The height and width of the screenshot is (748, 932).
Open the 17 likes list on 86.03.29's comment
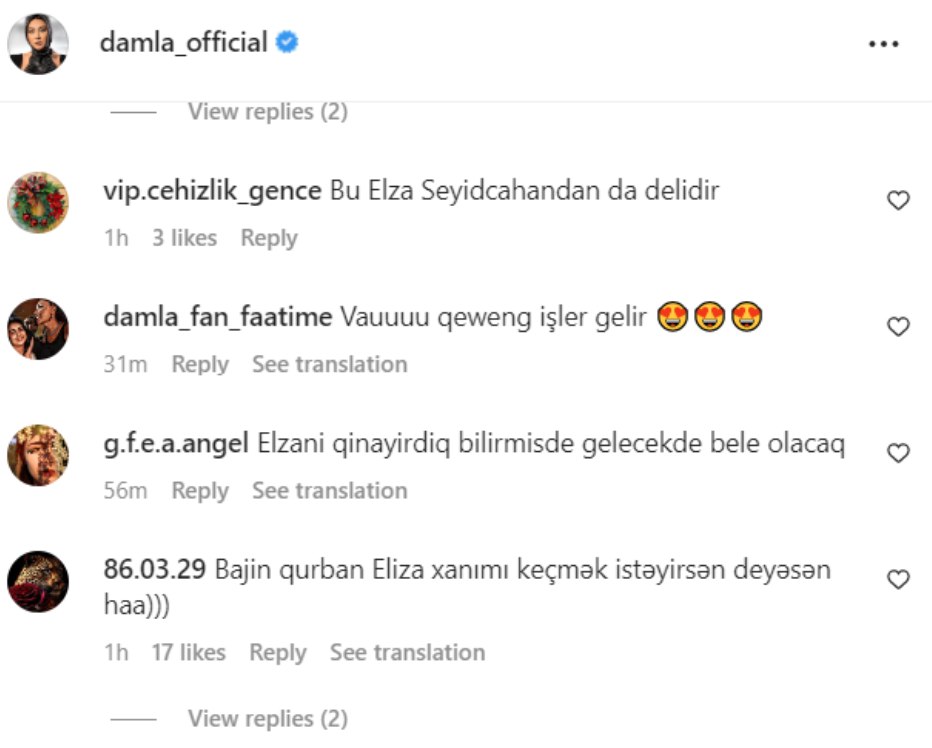(188, 653)
